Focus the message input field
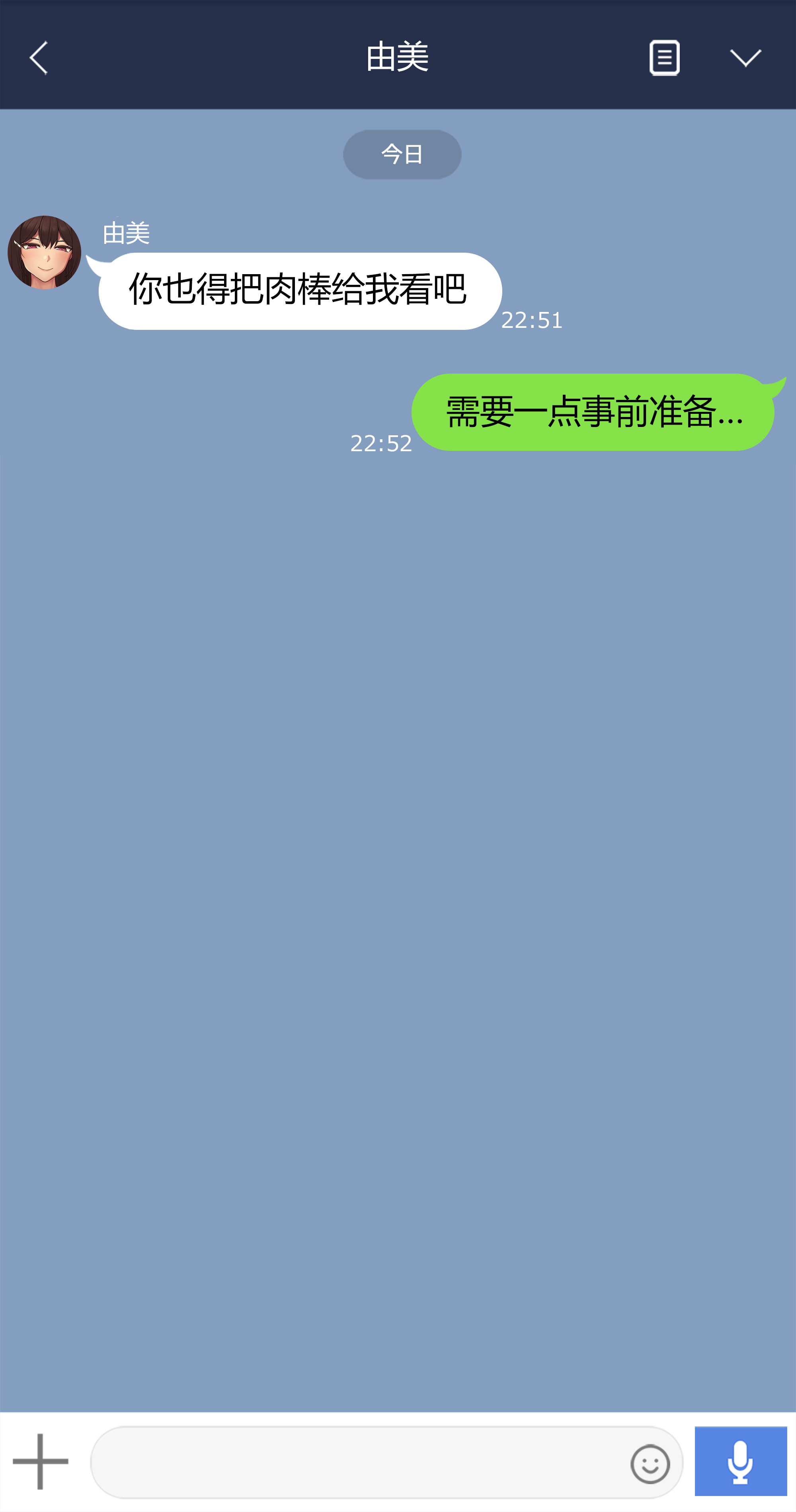This screenshot has width=796, height=1512. click(x=358, y=1462)
